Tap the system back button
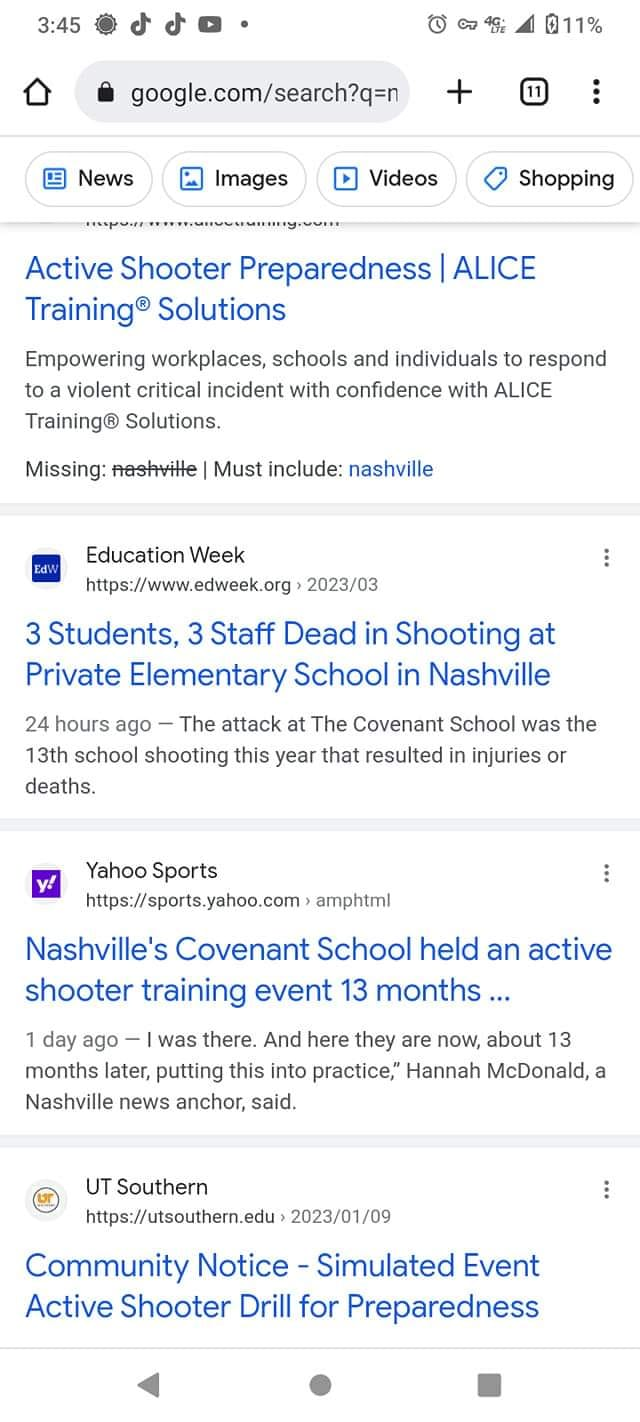 [x=149, y=1385]
